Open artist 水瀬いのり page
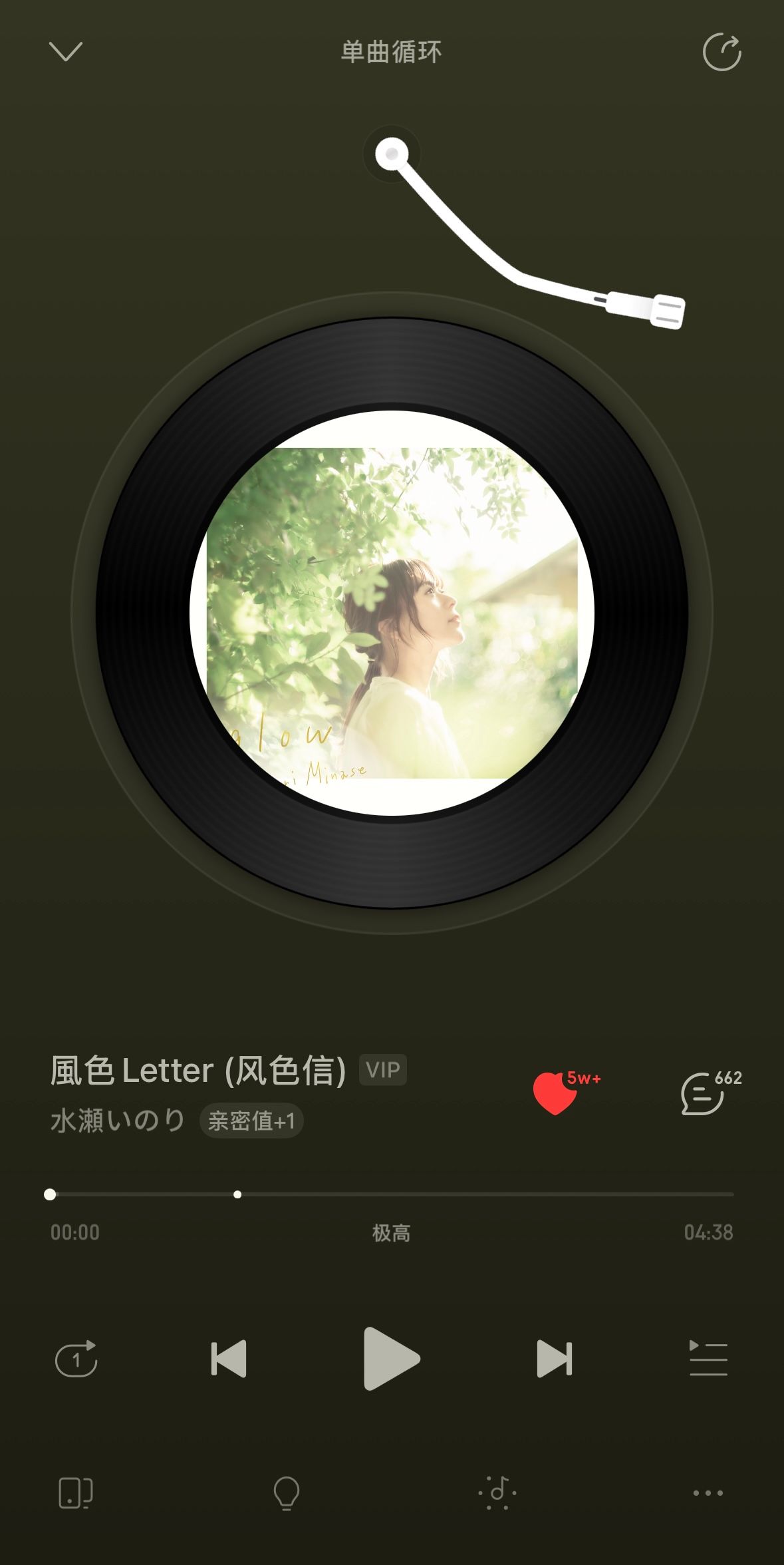The height and width of the screenshot is (1565, 784). tap(118, 1121)
